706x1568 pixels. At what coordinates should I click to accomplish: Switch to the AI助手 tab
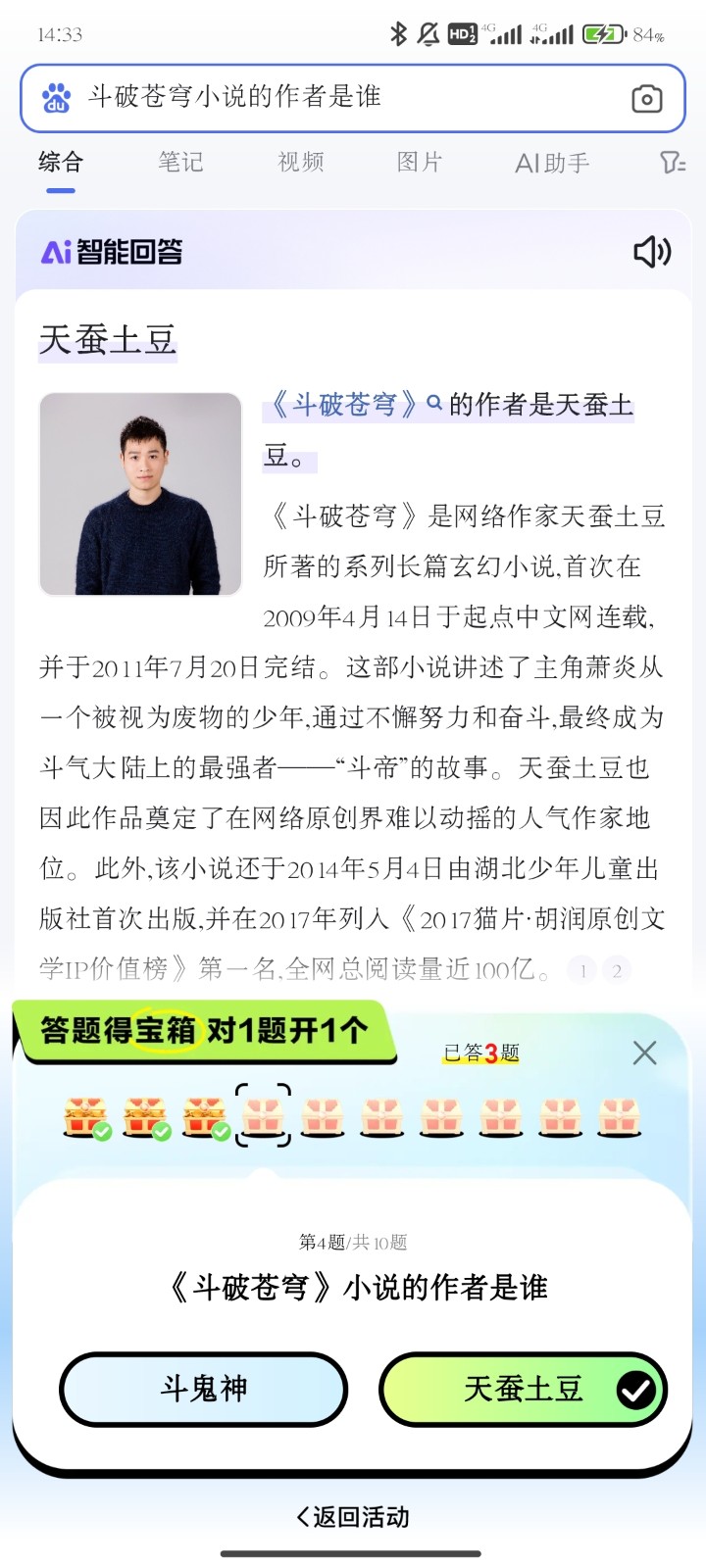(x=552, y=164)
